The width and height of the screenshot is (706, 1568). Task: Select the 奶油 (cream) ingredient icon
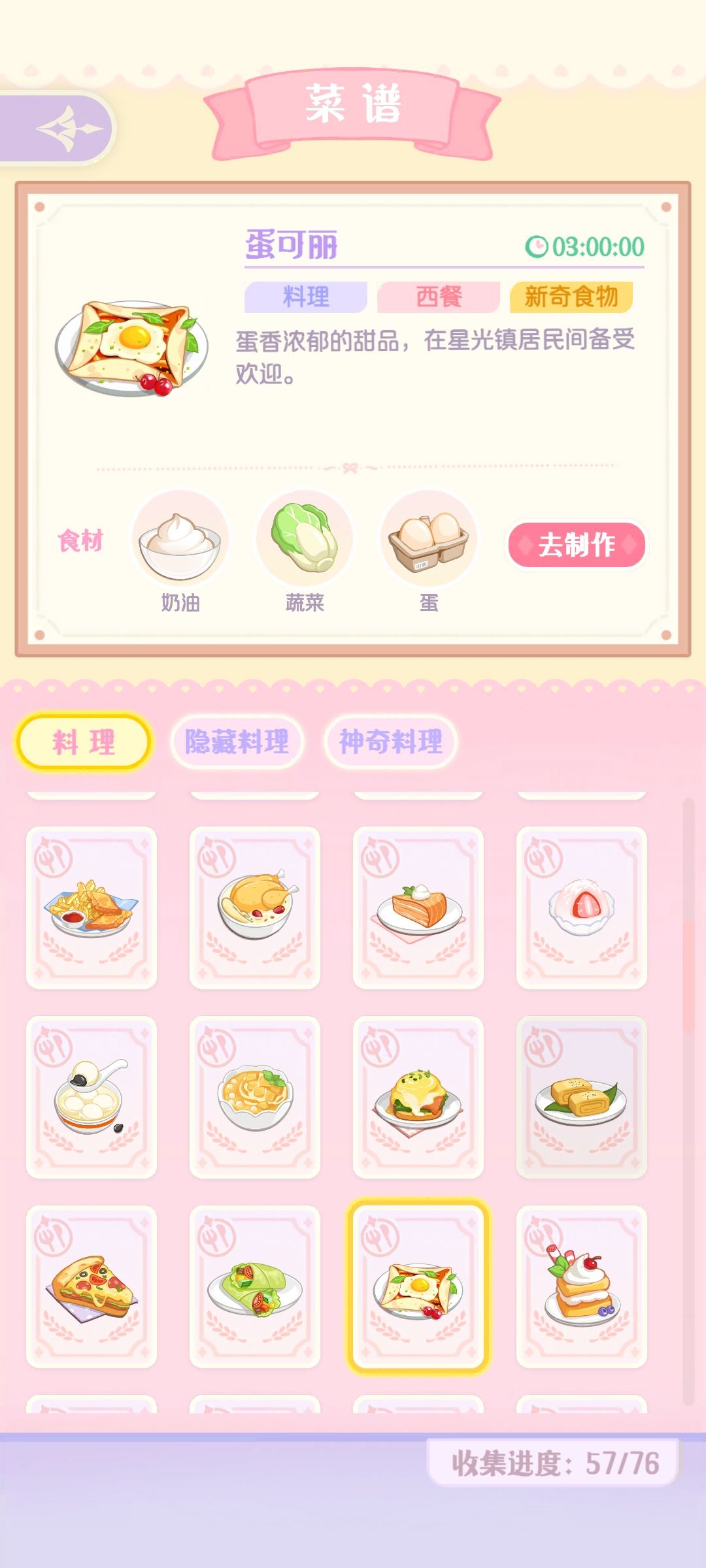pos(180,539)
